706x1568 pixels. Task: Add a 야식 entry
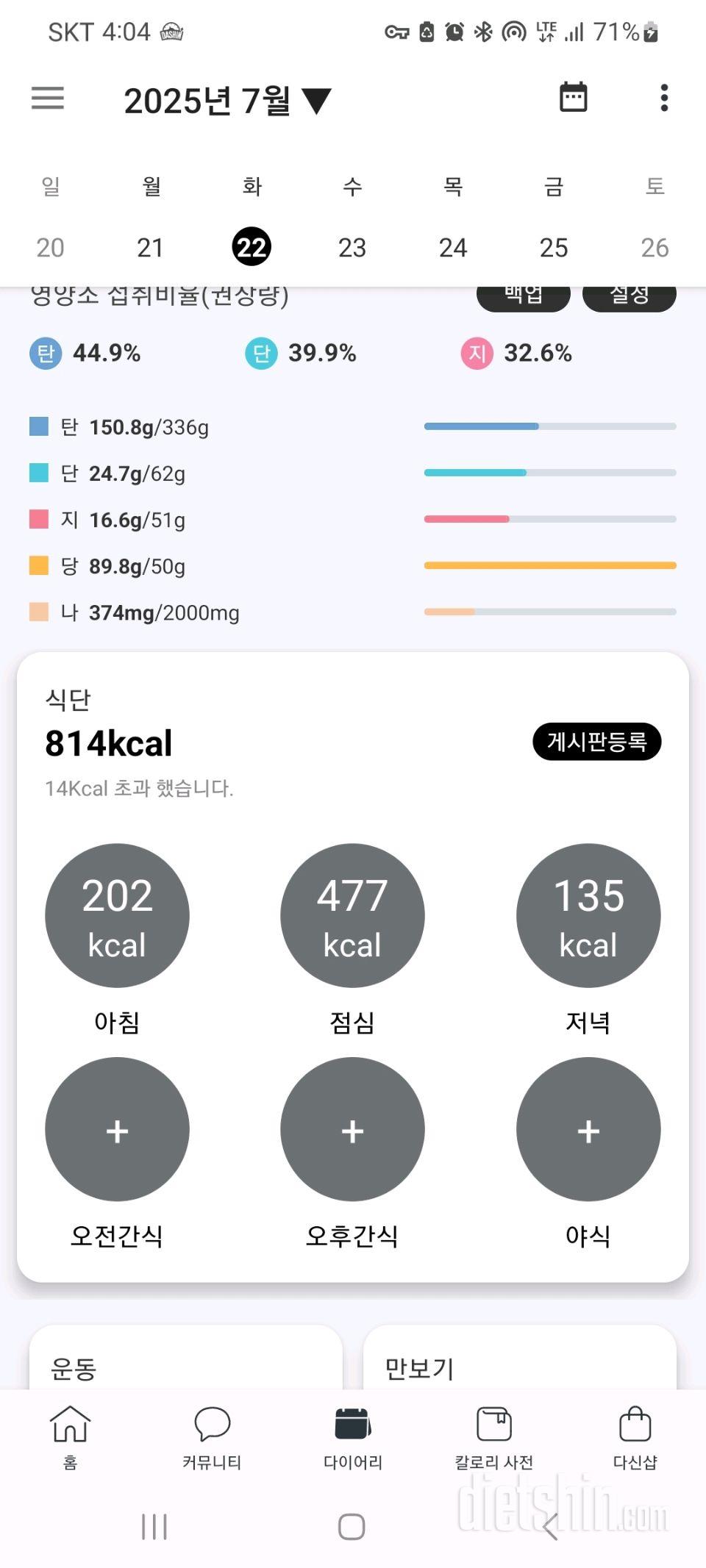(588, 1130)
